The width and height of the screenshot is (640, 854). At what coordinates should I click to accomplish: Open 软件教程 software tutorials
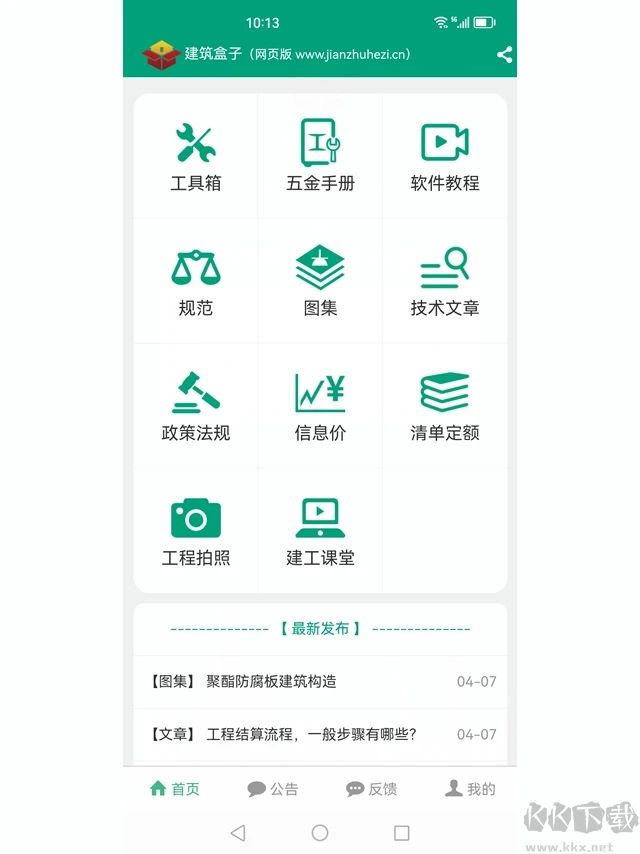click(x=445, y=157)
